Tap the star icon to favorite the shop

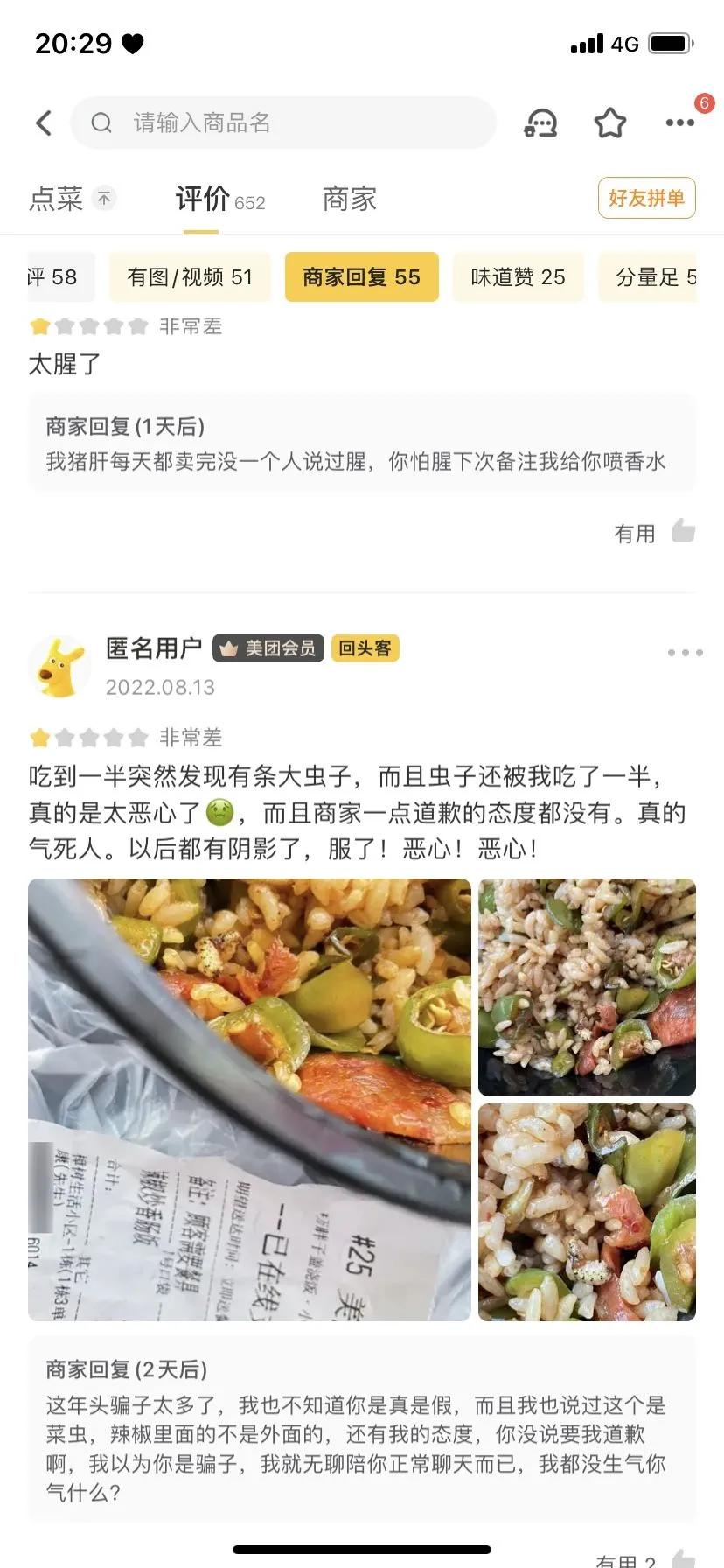610,122
